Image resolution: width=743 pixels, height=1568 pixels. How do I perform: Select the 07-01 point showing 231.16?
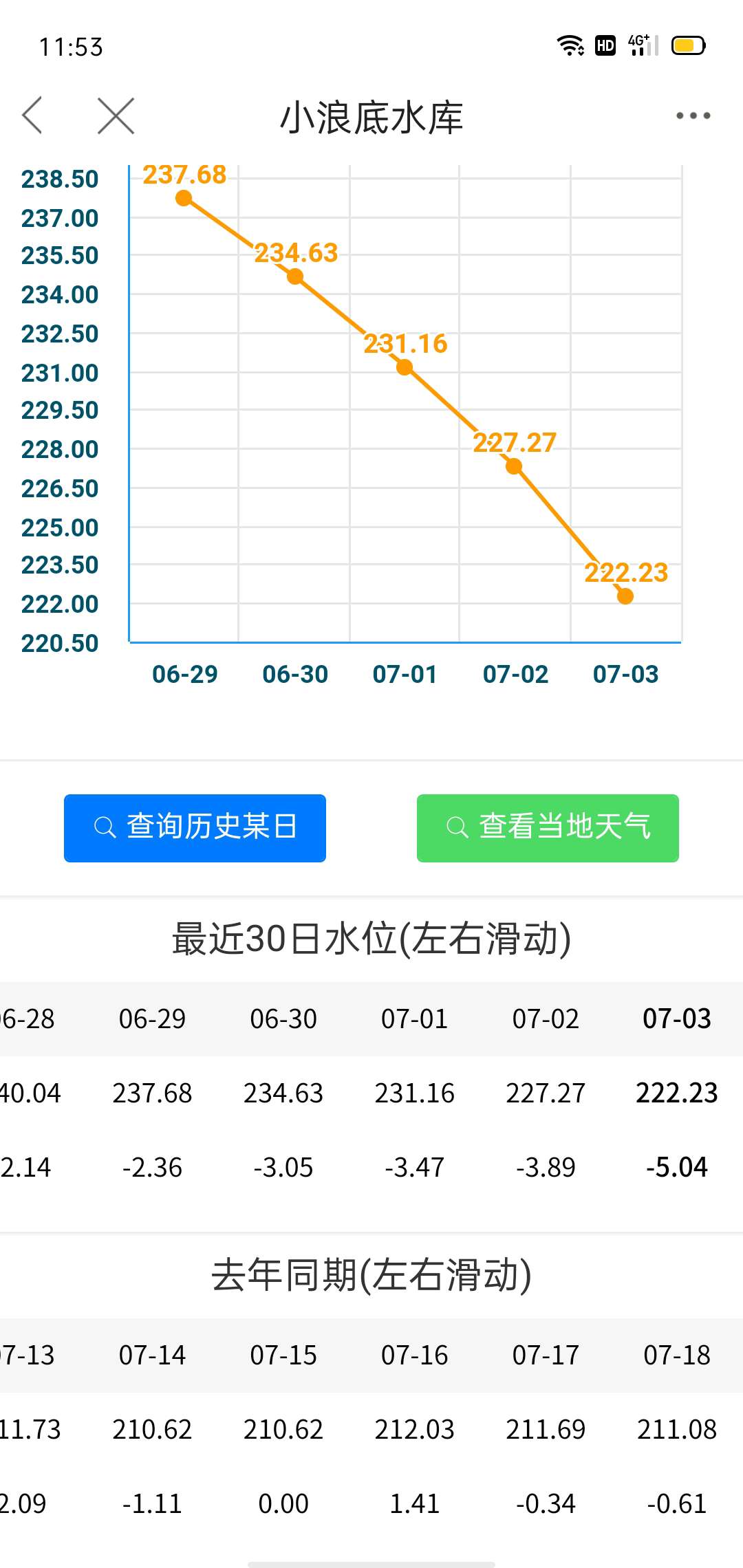pyautogui.click(x=405, y=367)
